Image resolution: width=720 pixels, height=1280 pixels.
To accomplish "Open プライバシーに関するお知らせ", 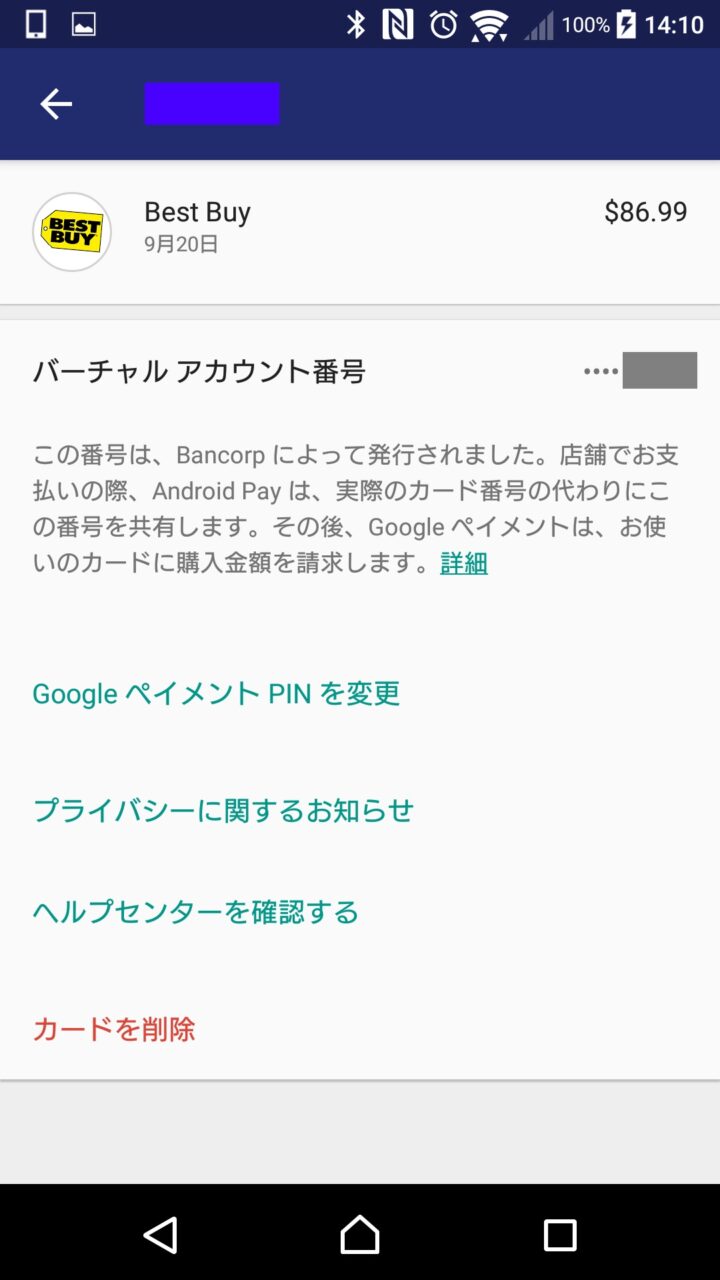I will [x=223, y=810].
